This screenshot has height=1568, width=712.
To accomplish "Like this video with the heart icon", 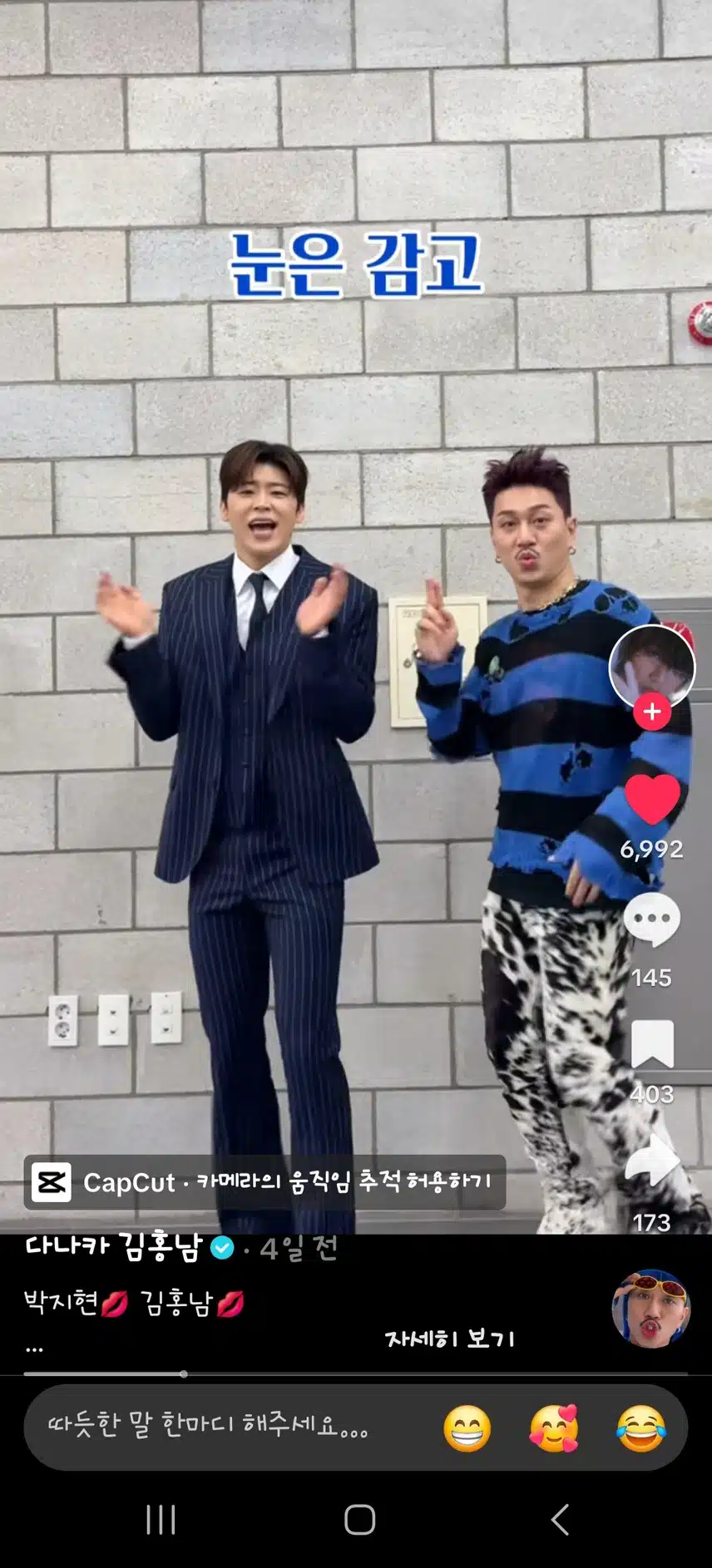I will [x=651, y=798].
